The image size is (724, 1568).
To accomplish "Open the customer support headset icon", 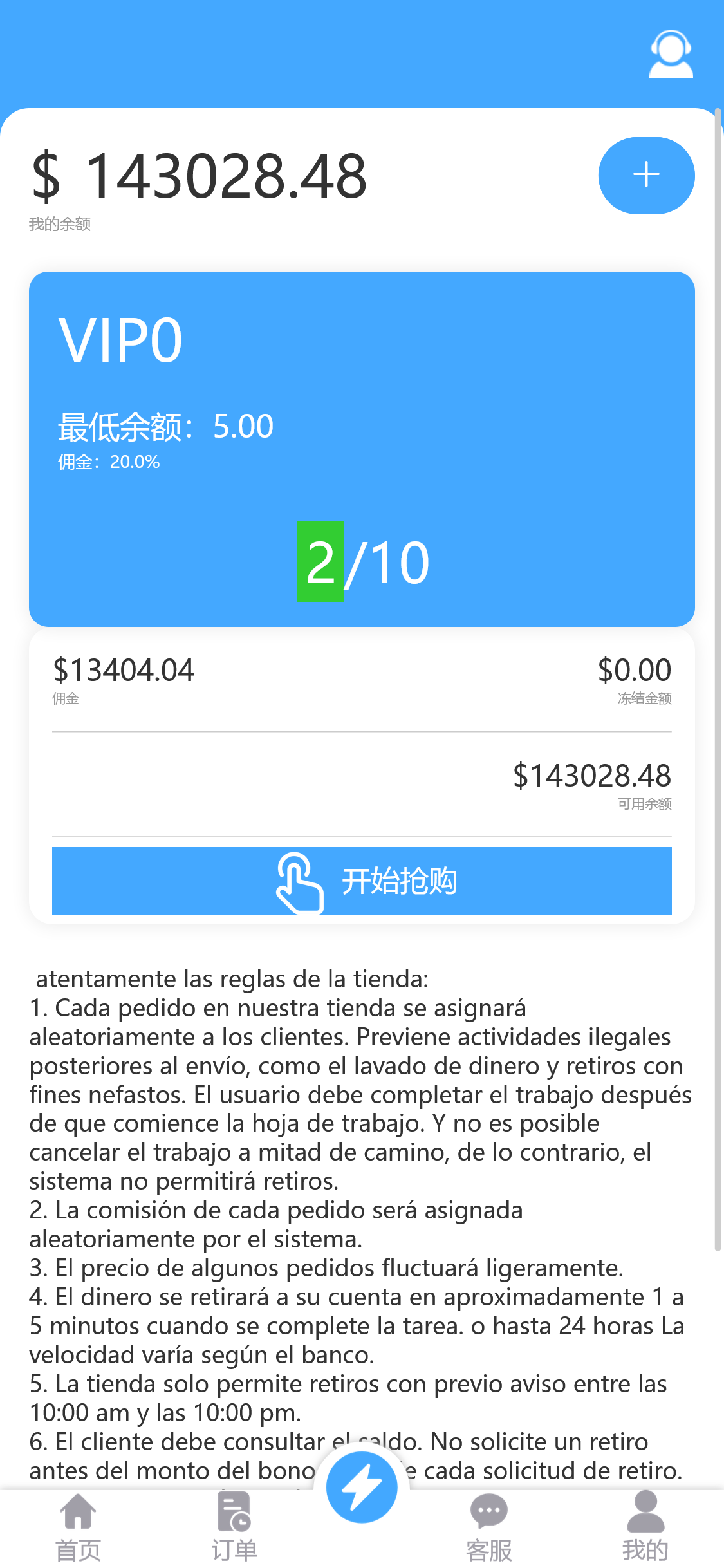I will 671,54.
